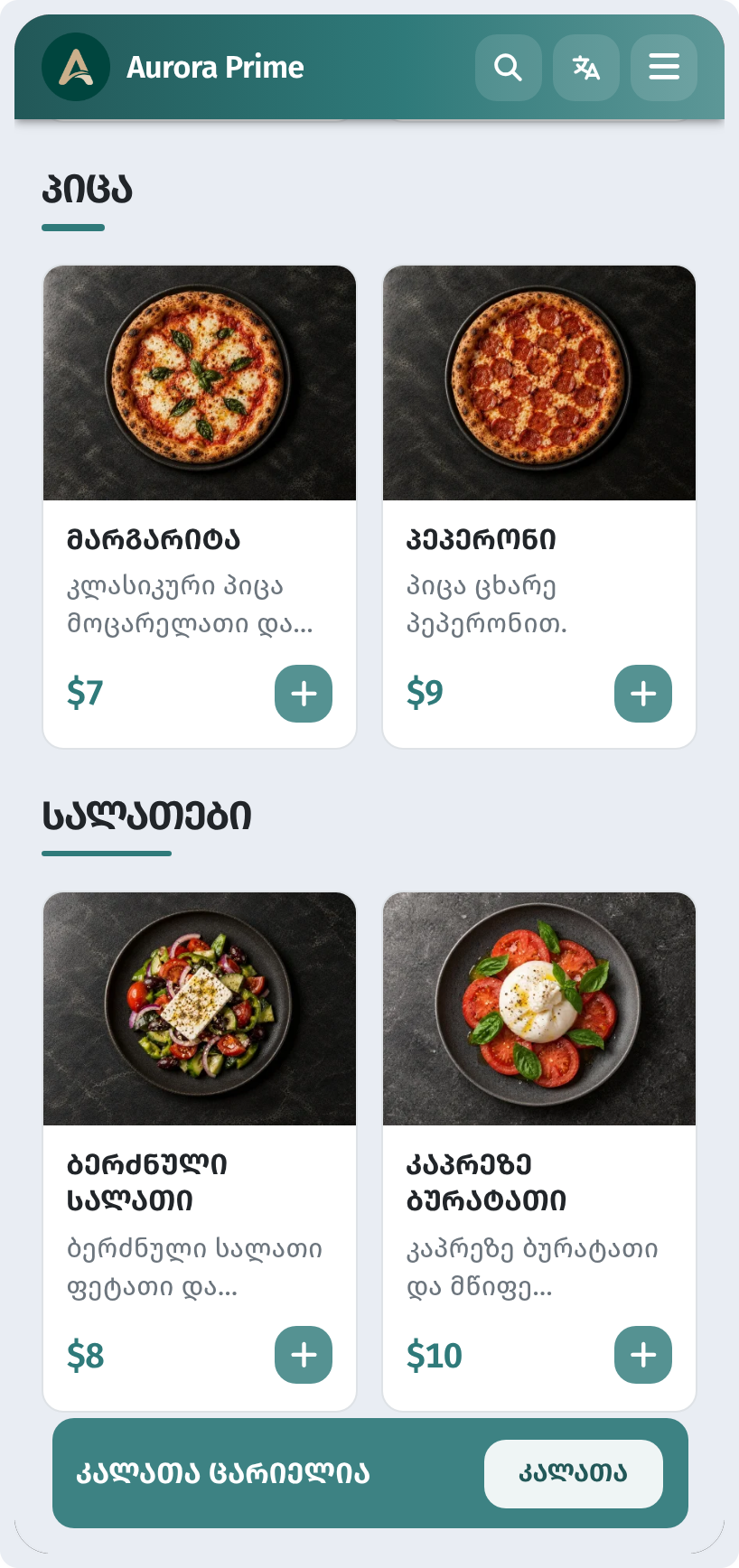Add მარგარიტა pizza to the cart

[x=304, y=694]
